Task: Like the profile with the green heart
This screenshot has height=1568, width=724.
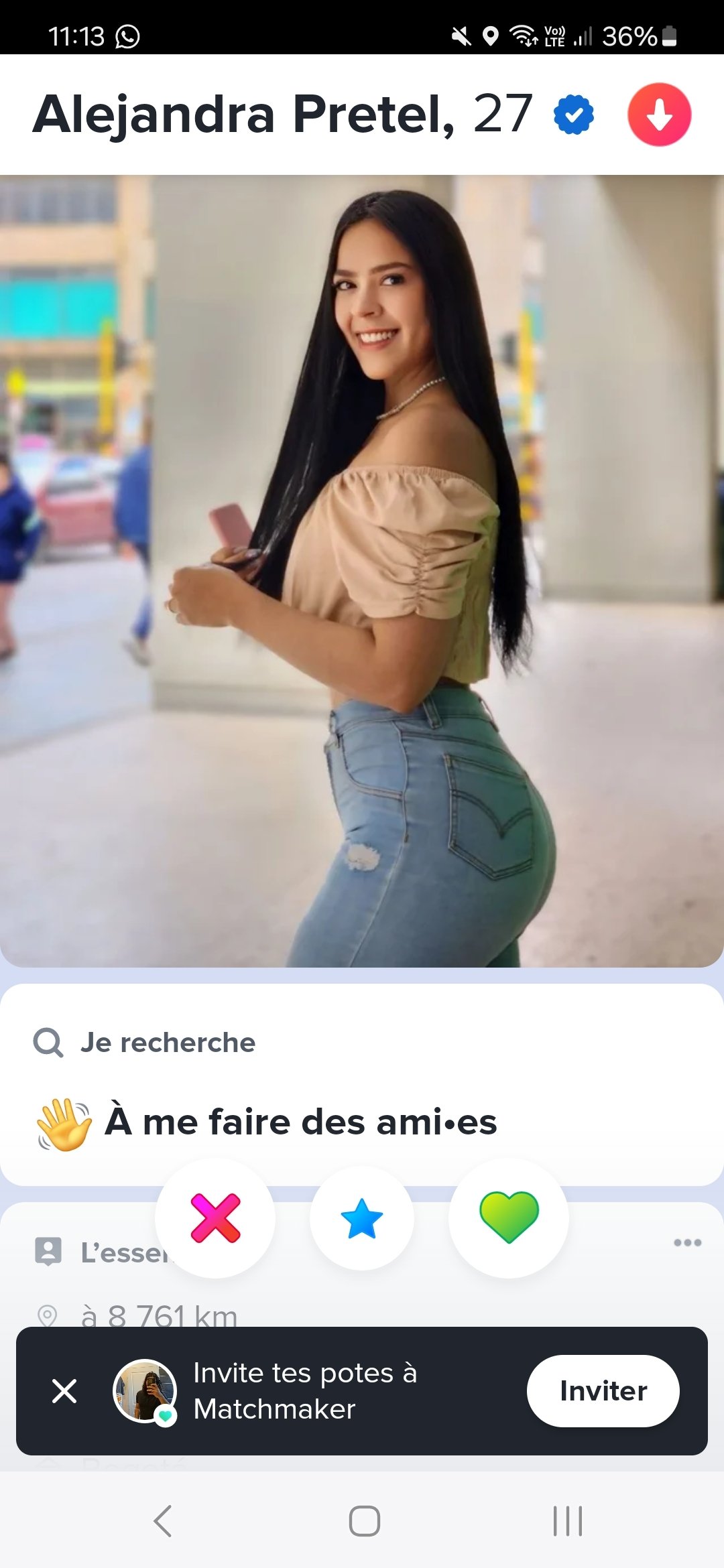Action: pyautogui.click(x=509, y=1218)
